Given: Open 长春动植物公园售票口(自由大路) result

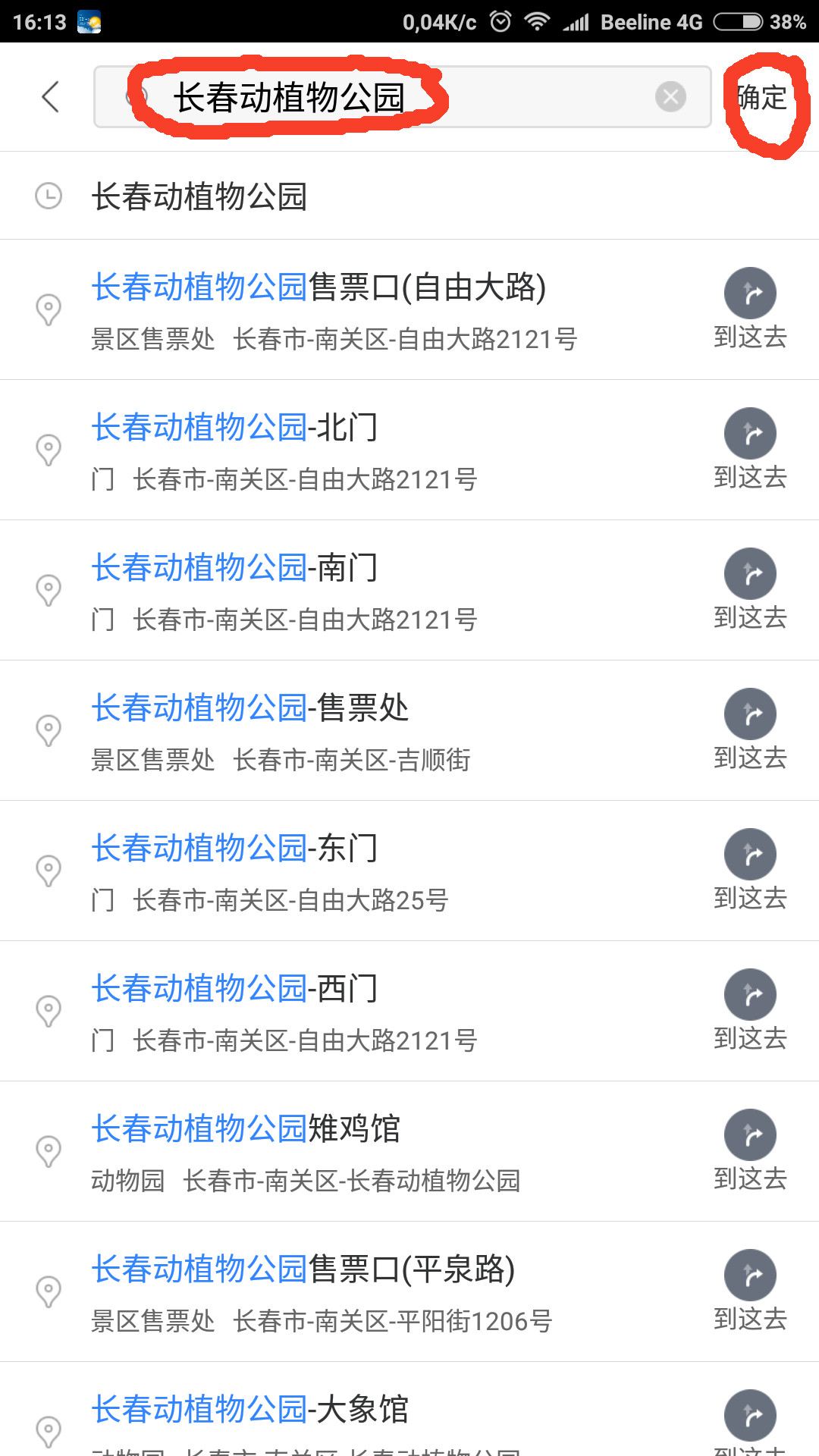Looking at the screenshot, I should pos(334,309).
